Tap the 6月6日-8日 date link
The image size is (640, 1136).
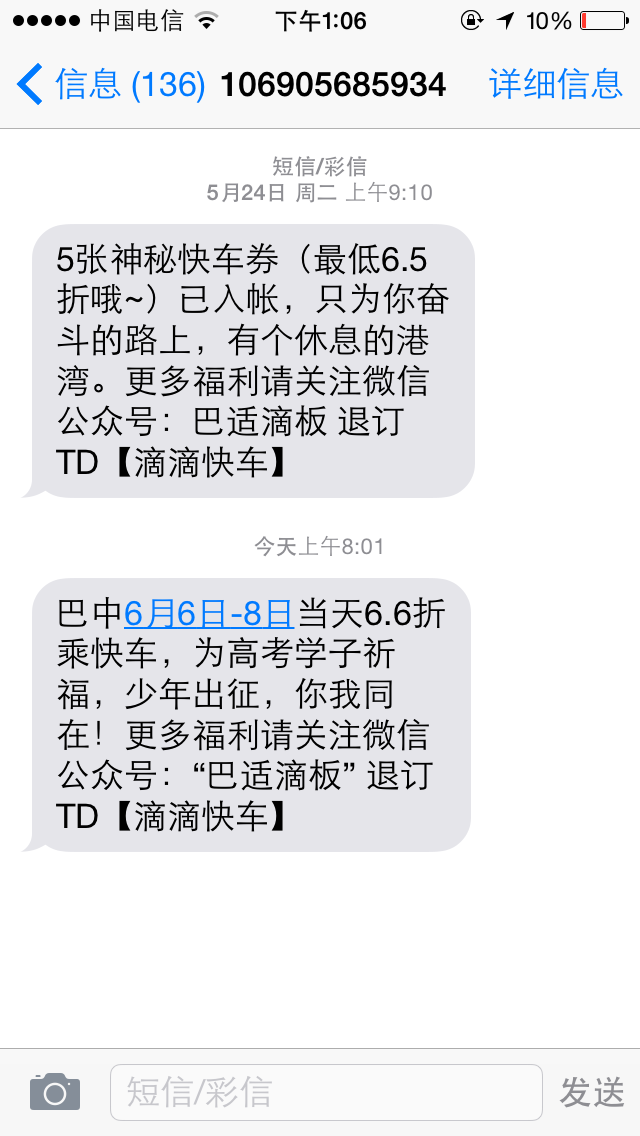coord(208,612)
